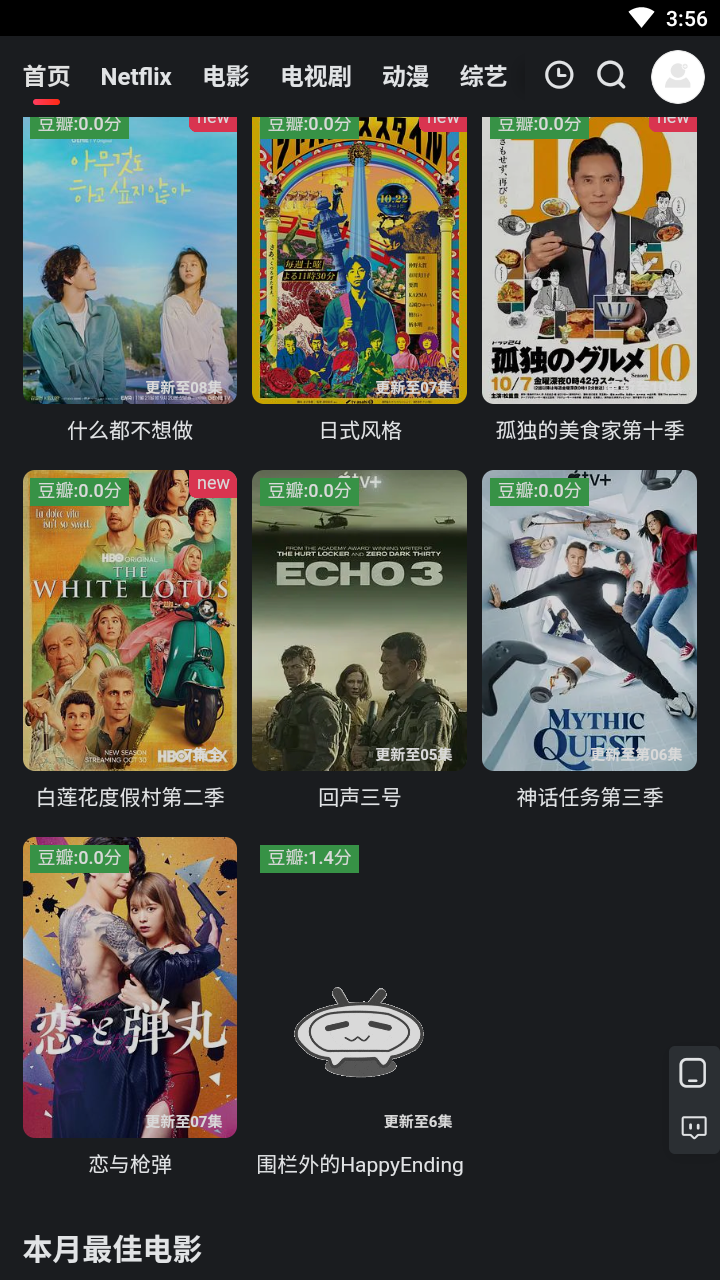720x1280 pixels.
Task: Switch to the 电视剧 tab
Action: coord(314,76)
